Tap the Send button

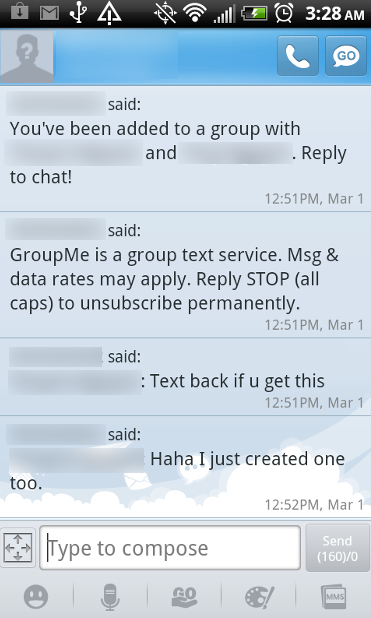click(337, 548)
